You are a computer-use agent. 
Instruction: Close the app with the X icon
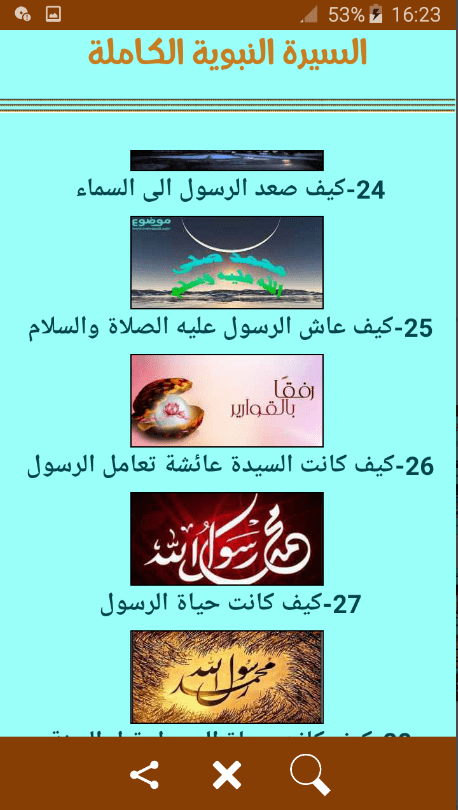(x=227, y=775)
